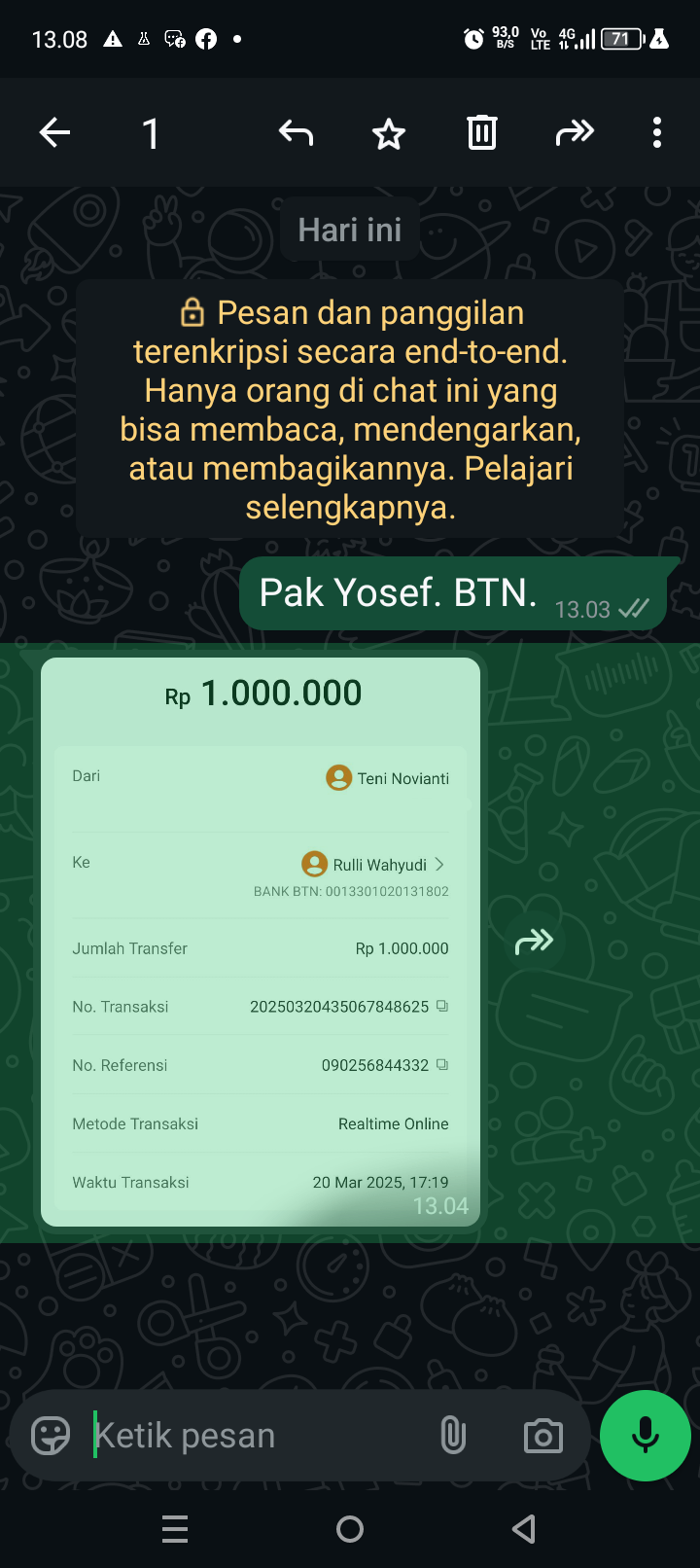Open the three-dot overflow menu
Image resolution: width=700 pixels, height=1568 pixels.
click(657, 132)
